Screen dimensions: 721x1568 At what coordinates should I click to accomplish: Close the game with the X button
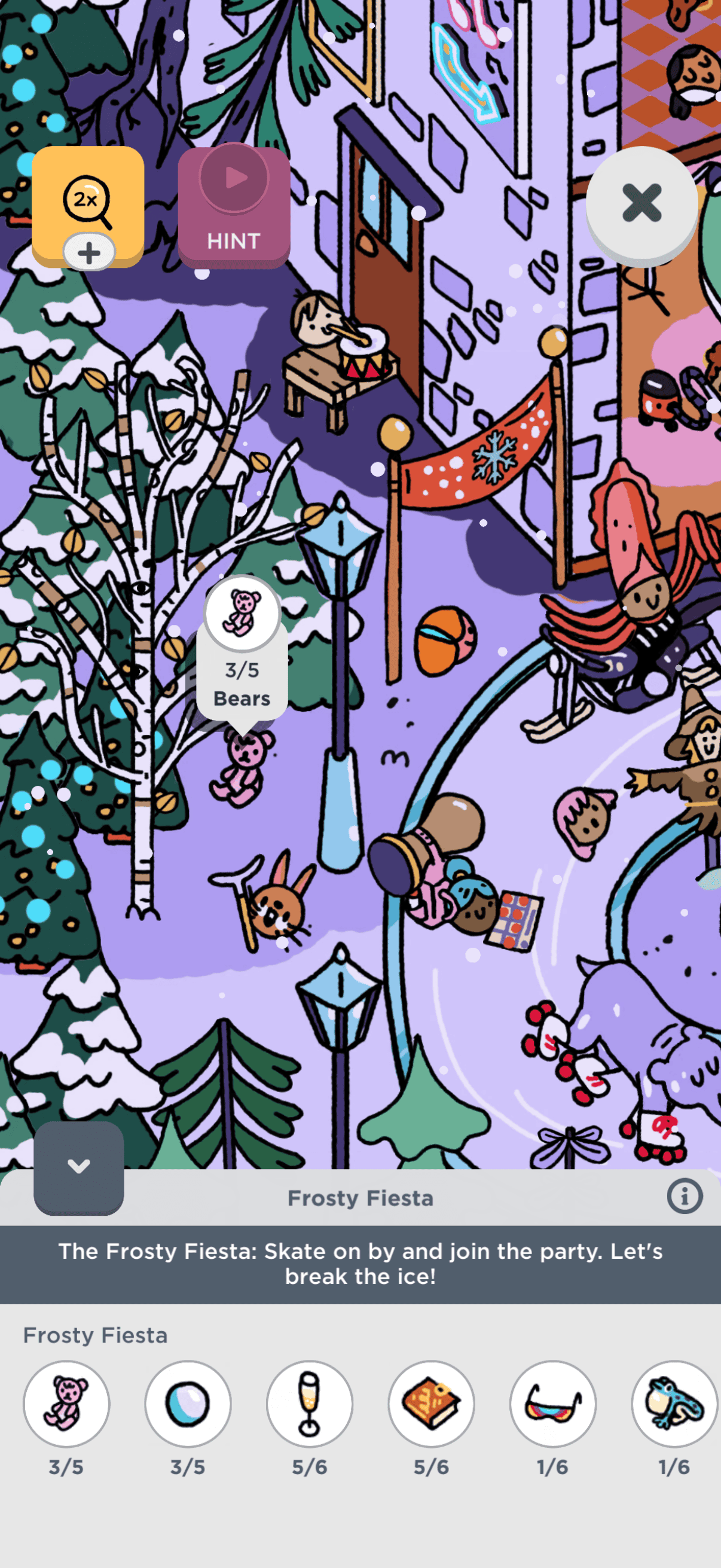pyautogui.click(x=641, y=203)
